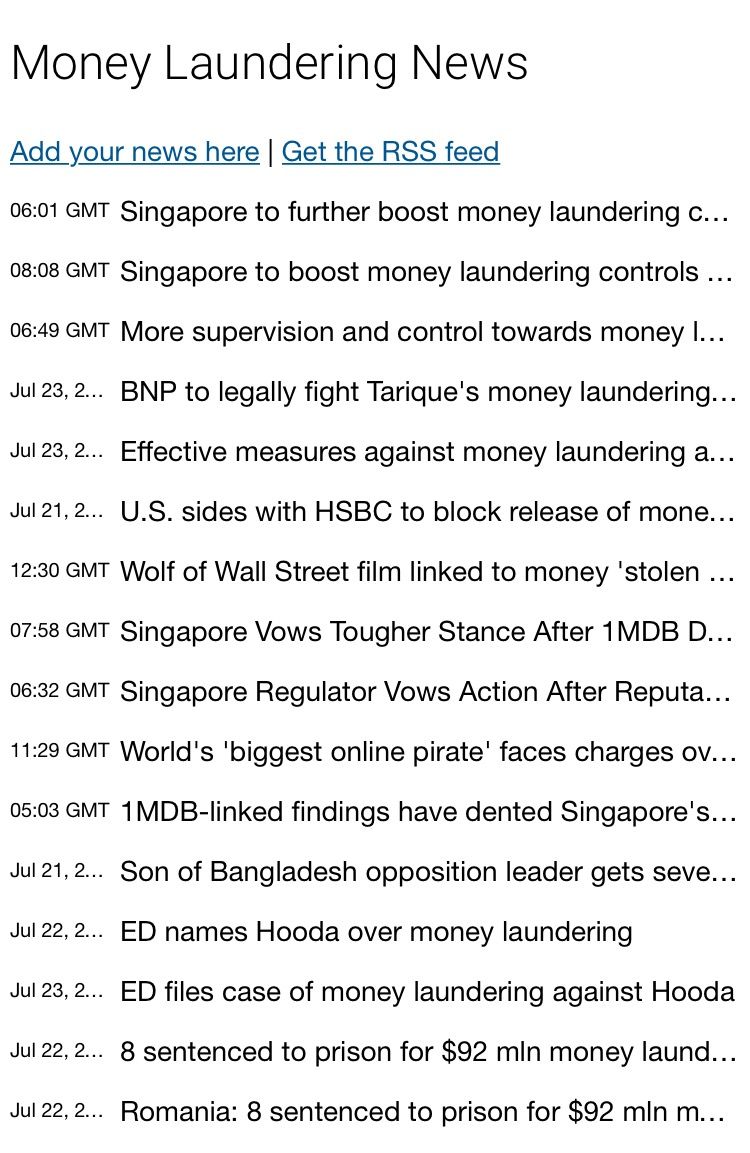Open the Wolf of Wall Street film story

pyautogui.click(x=427, y=572)
